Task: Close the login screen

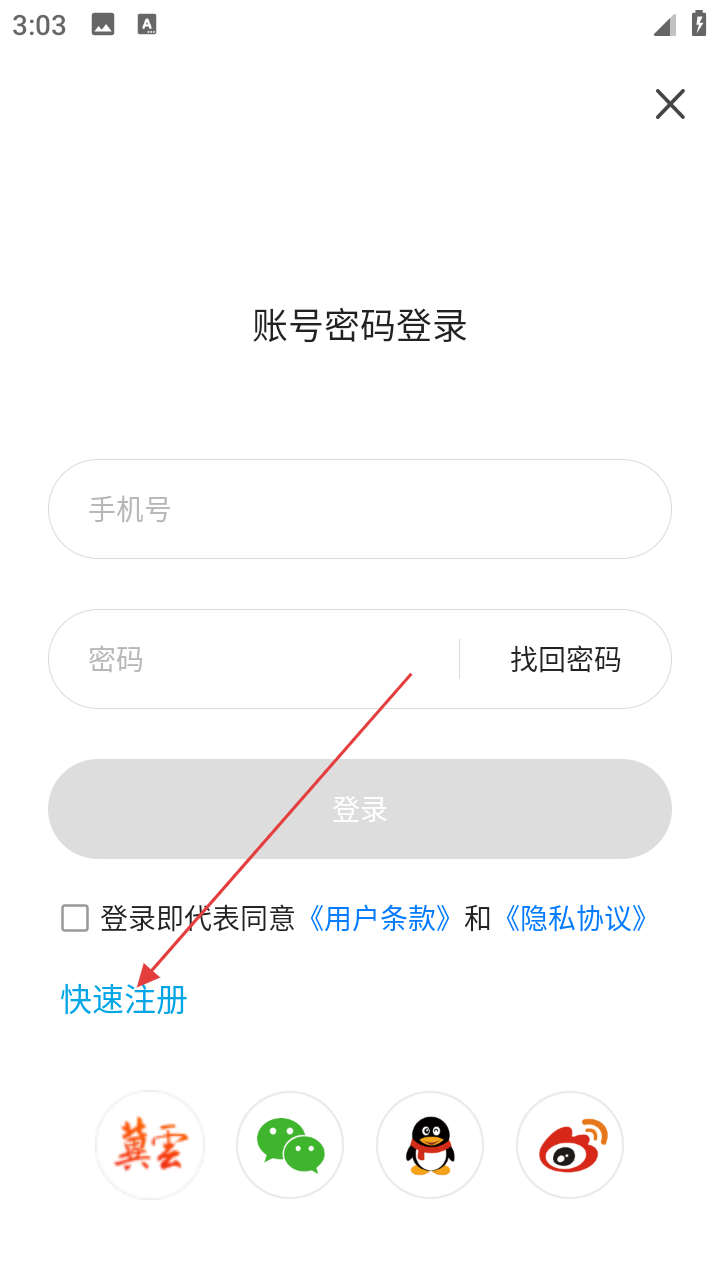Action: pos(670,104)
